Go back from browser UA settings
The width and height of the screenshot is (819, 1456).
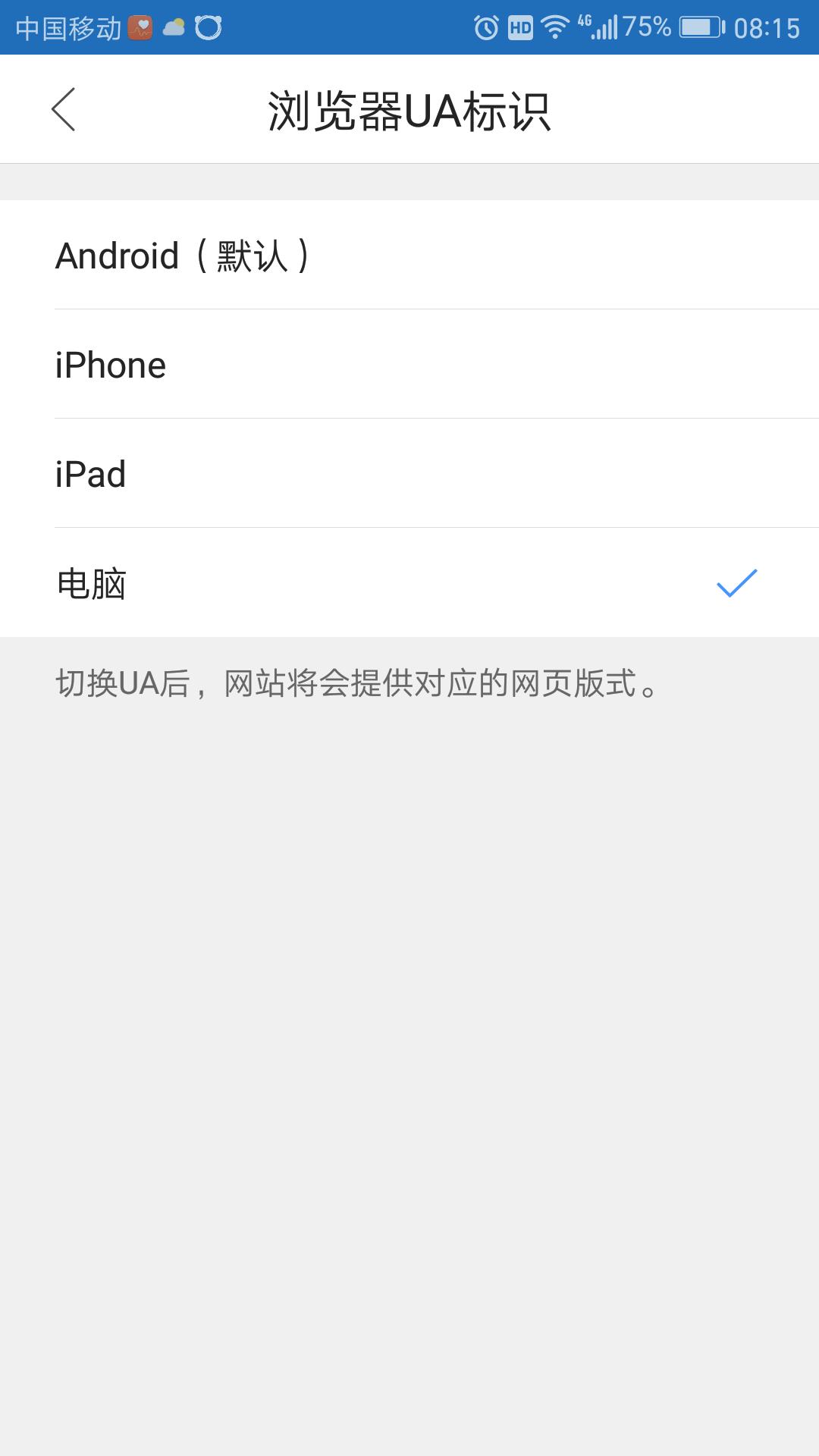pos(64,109)
